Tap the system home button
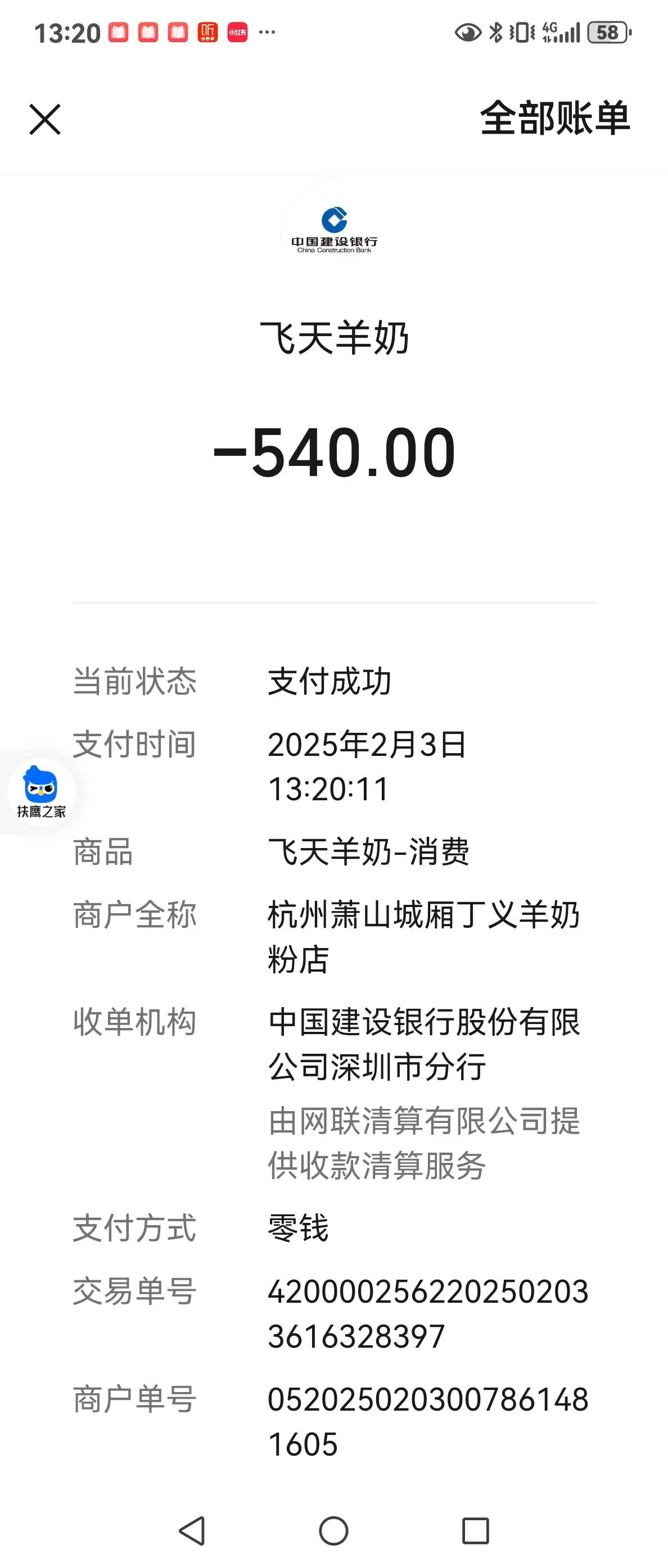The width and height of the screenshot is (668, 1568). point(333,1530)
